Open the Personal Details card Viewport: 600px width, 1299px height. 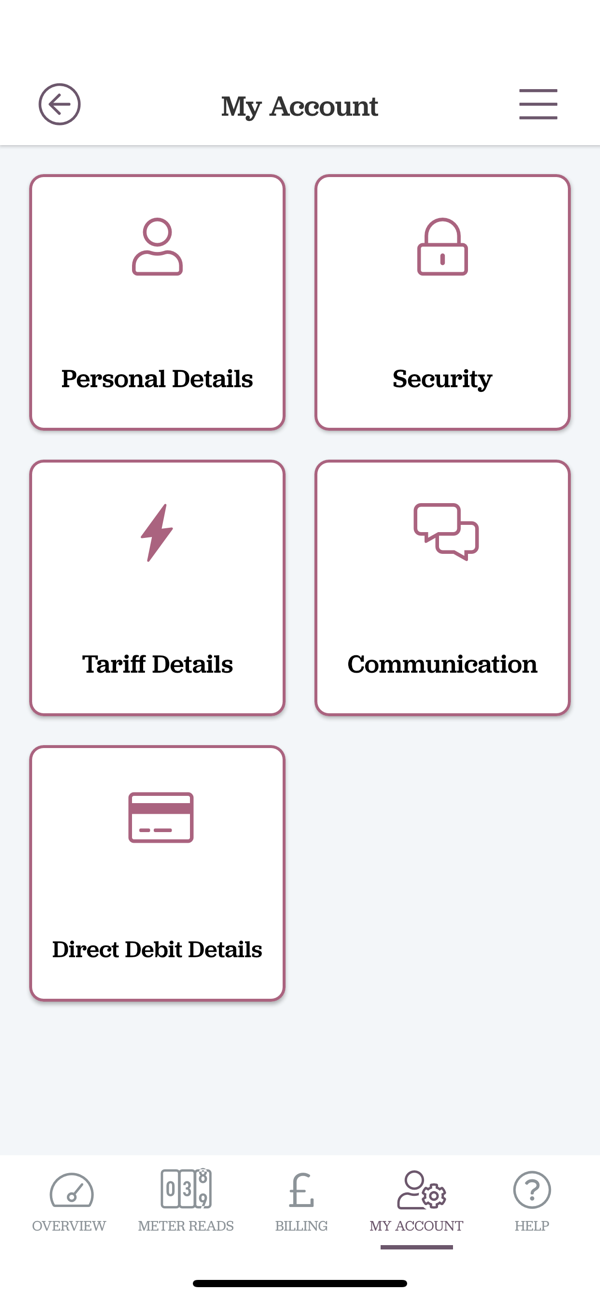[157, 302]
